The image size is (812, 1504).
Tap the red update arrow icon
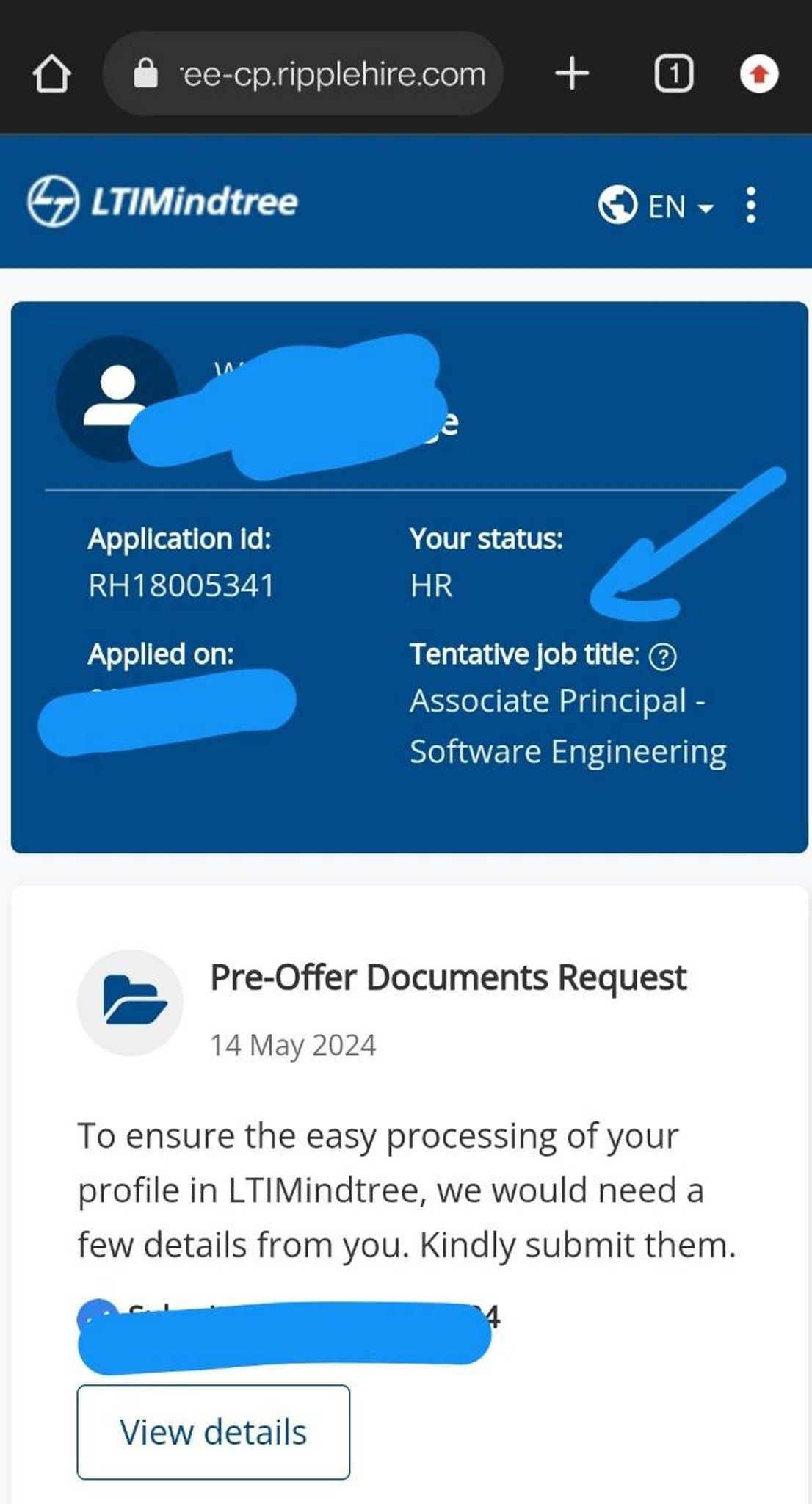coord(758,74)
